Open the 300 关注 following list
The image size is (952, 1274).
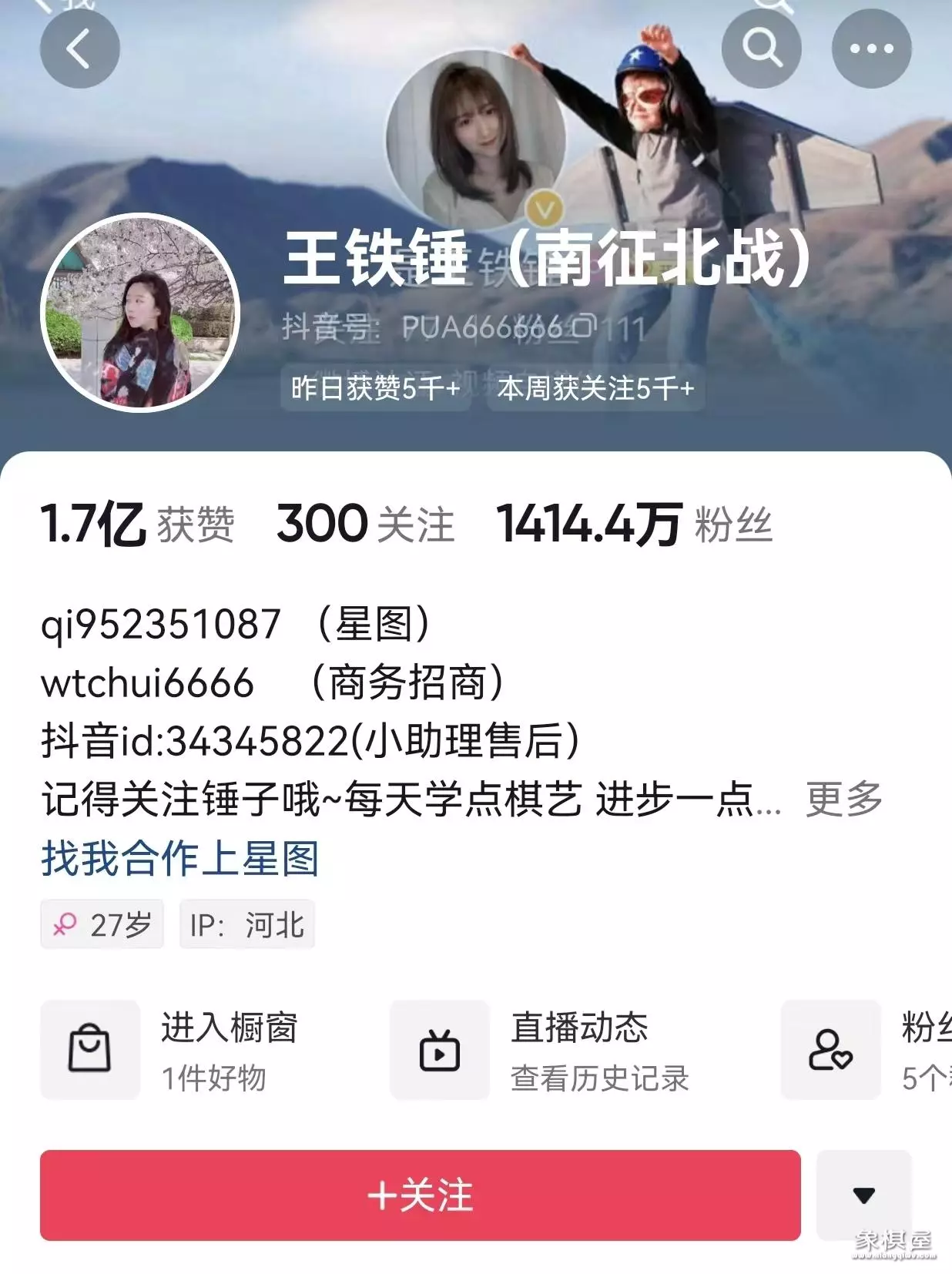pyautogui.click(x=364, y=525)
